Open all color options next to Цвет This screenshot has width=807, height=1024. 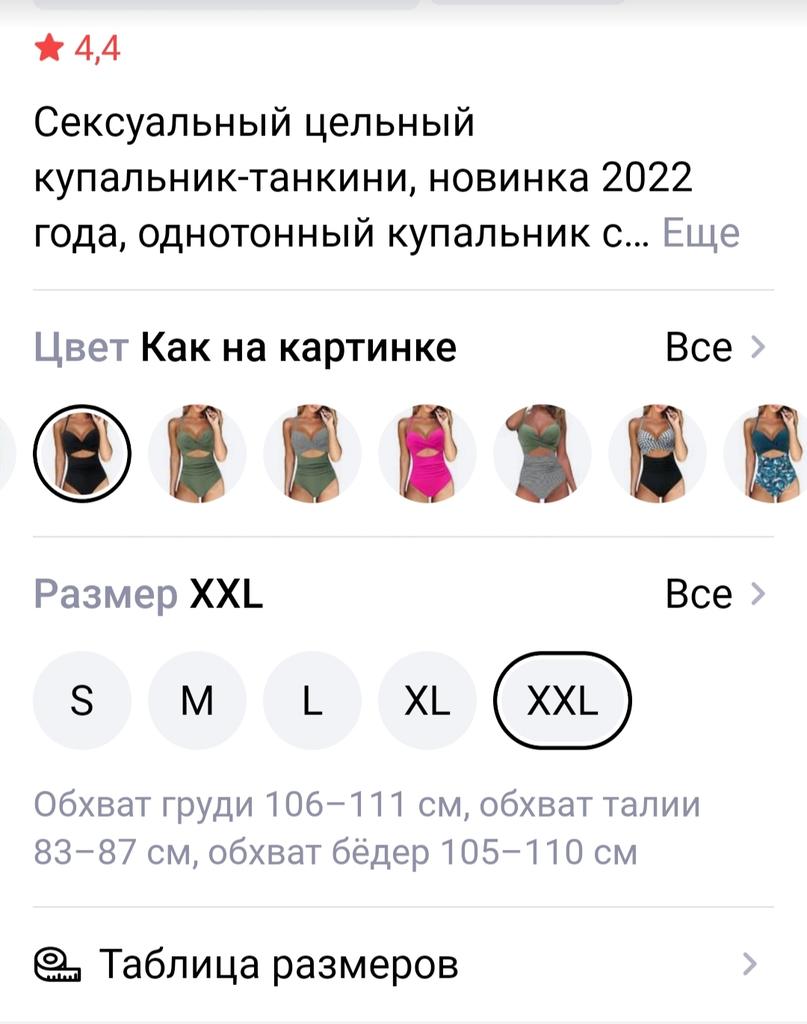714,348
